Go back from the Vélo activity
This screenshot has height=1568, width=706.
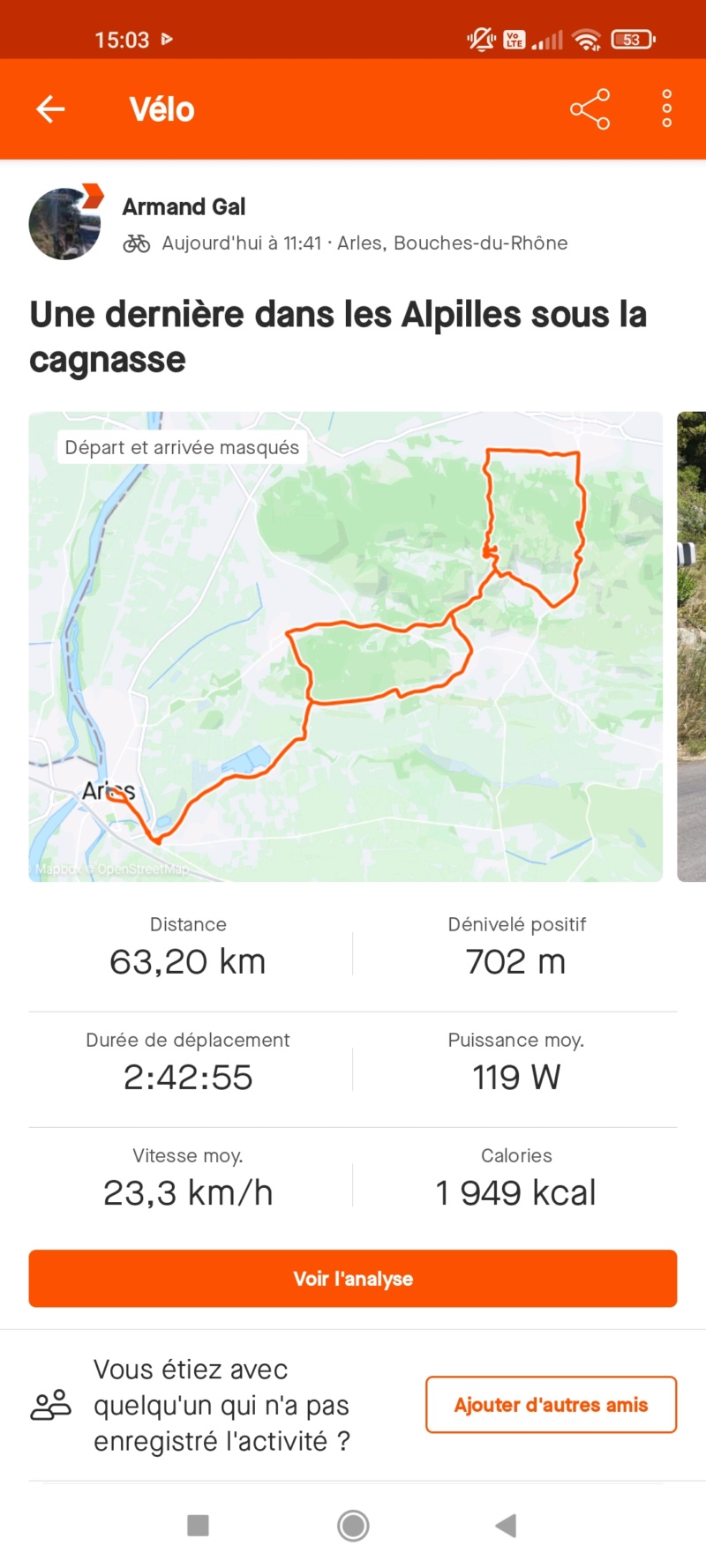(50, 109)
